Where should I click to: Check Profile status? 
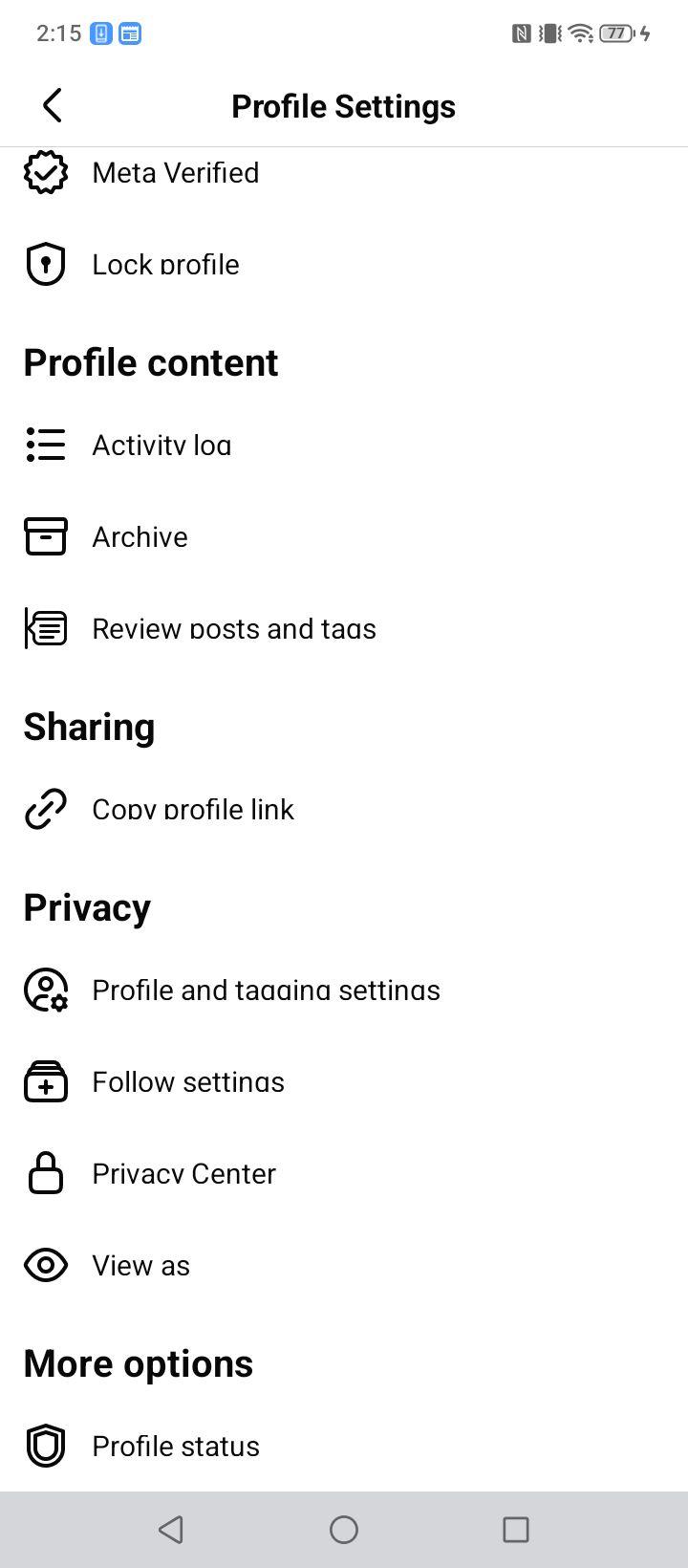pos(344,1446)
